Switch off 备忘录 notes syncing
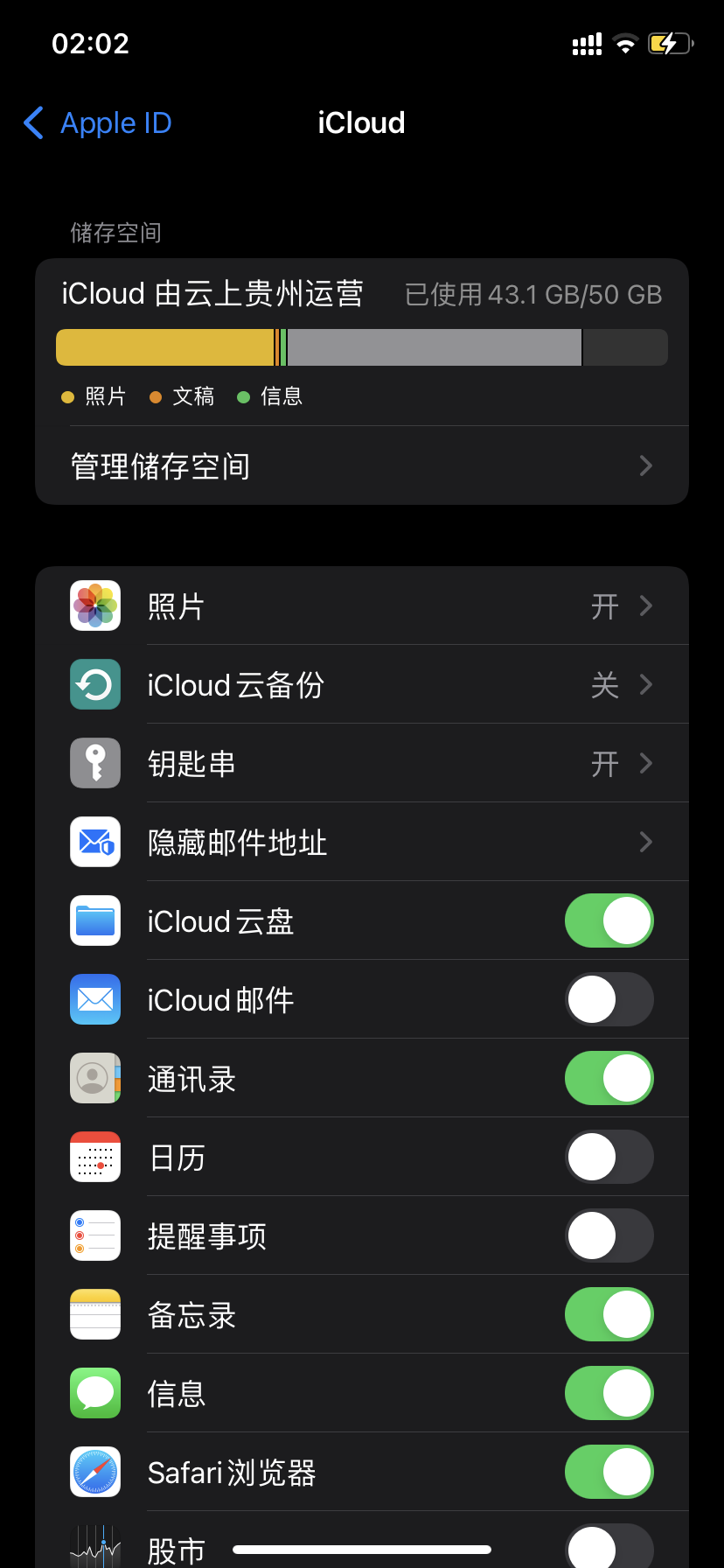The height and width of the screenshot is (1568, 724). pos(609,1314)
